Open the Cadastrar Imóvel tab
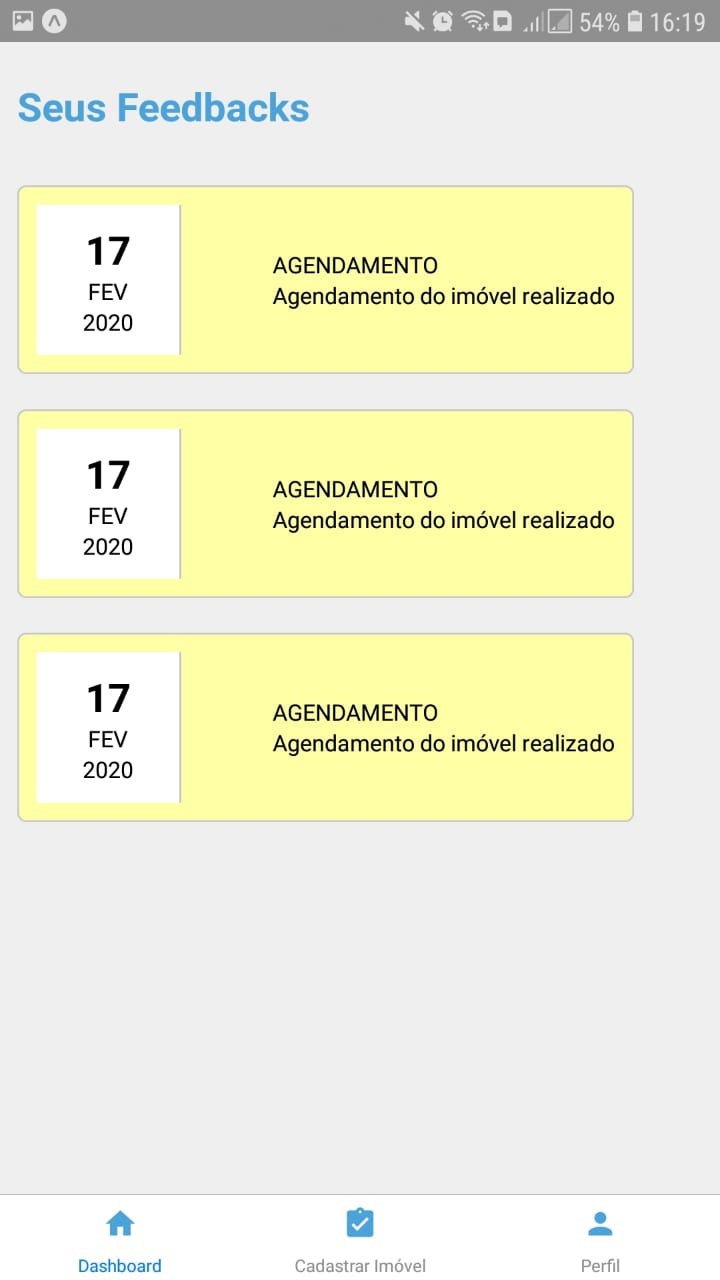The height and width of the screenshot is (1280, 720). pos(360,1239)
